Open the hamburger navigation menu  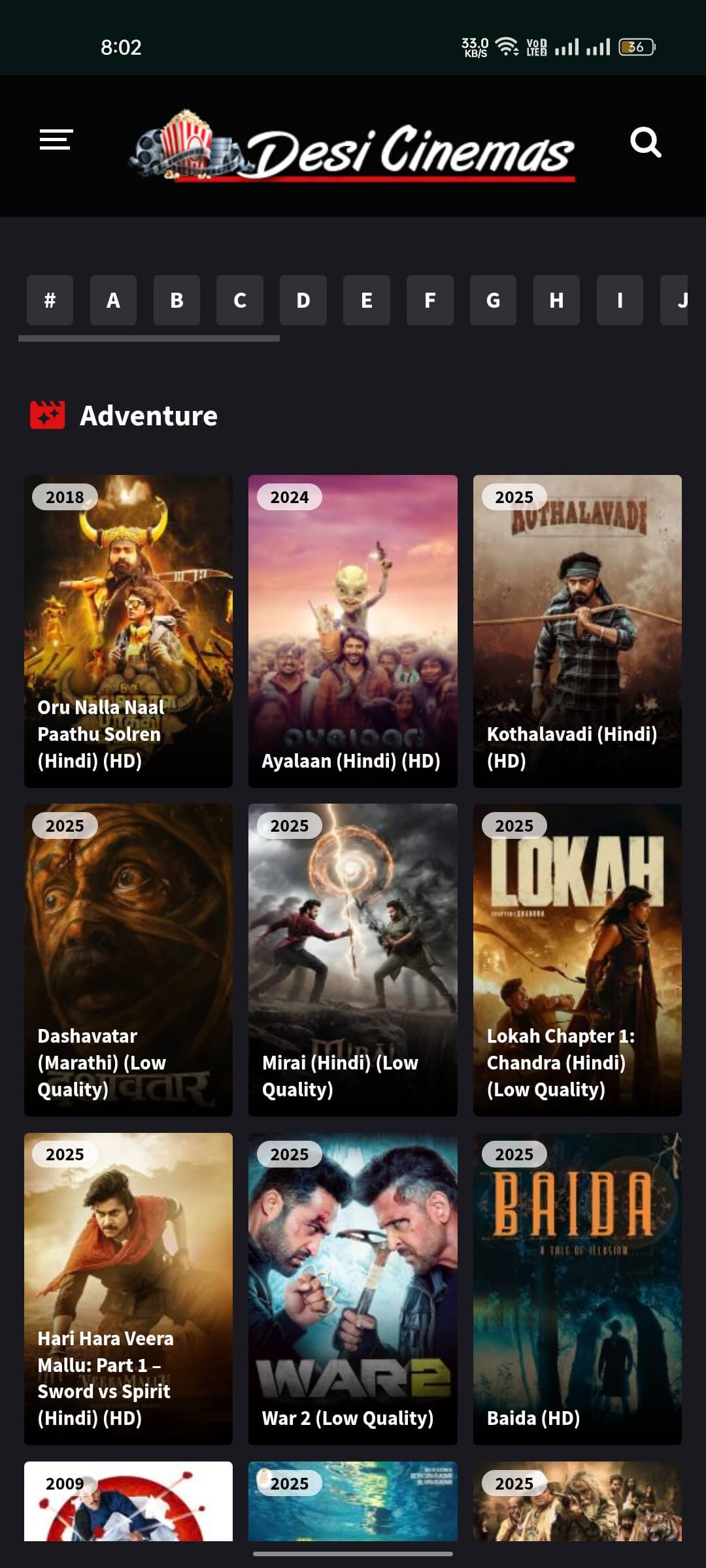click(x=56, y=140)
